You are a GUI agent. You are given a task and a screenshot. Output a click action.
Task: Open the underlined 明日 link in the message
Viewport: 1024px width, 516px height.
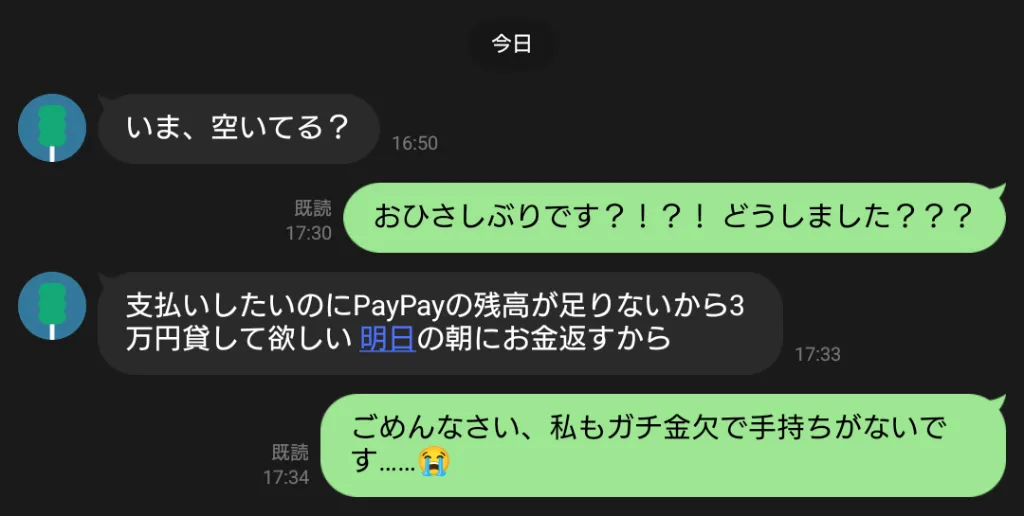point(387,339)
